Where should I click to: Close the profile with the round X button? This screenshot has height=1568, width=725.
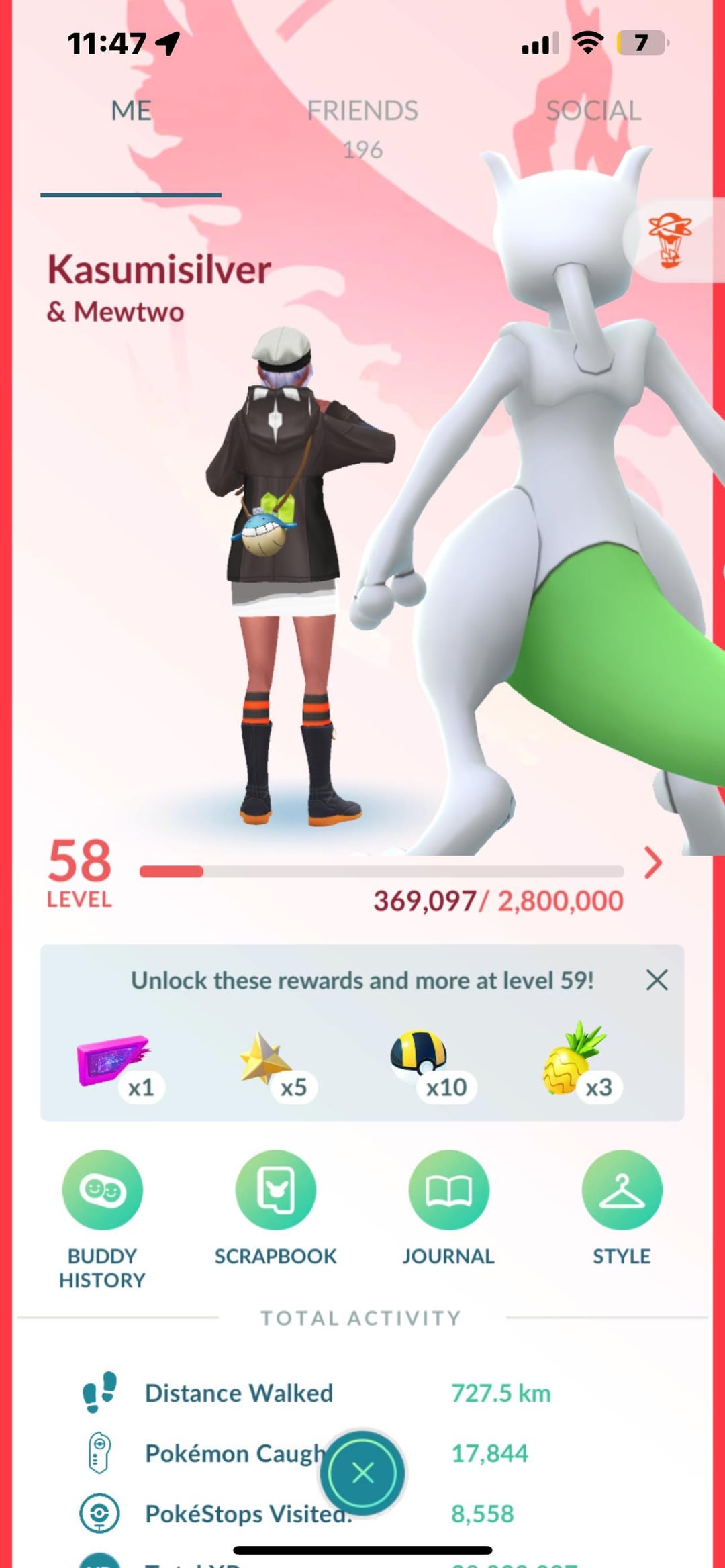click(x=362, y=1473)
